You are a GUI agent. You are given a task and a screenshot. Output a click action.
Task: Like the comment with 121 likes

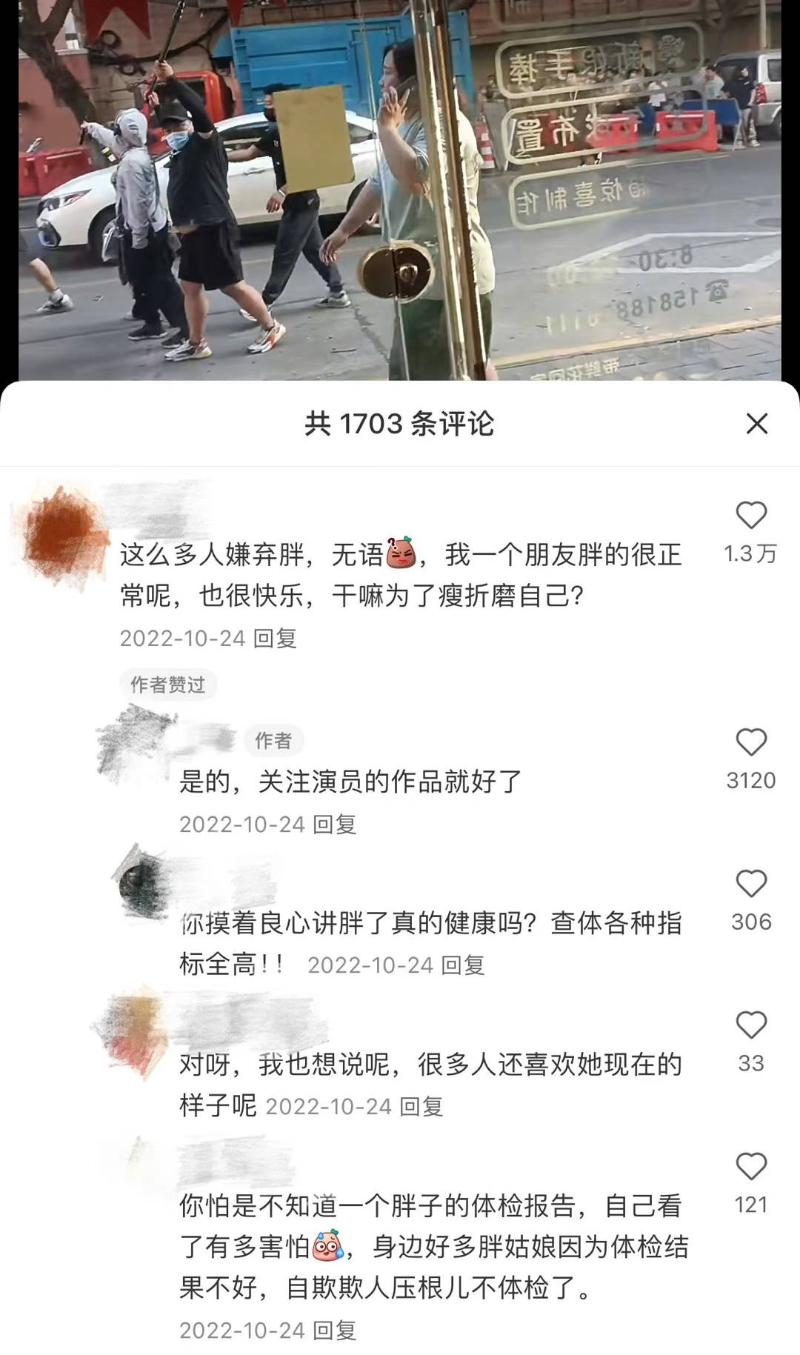(x=751, y=1167)
